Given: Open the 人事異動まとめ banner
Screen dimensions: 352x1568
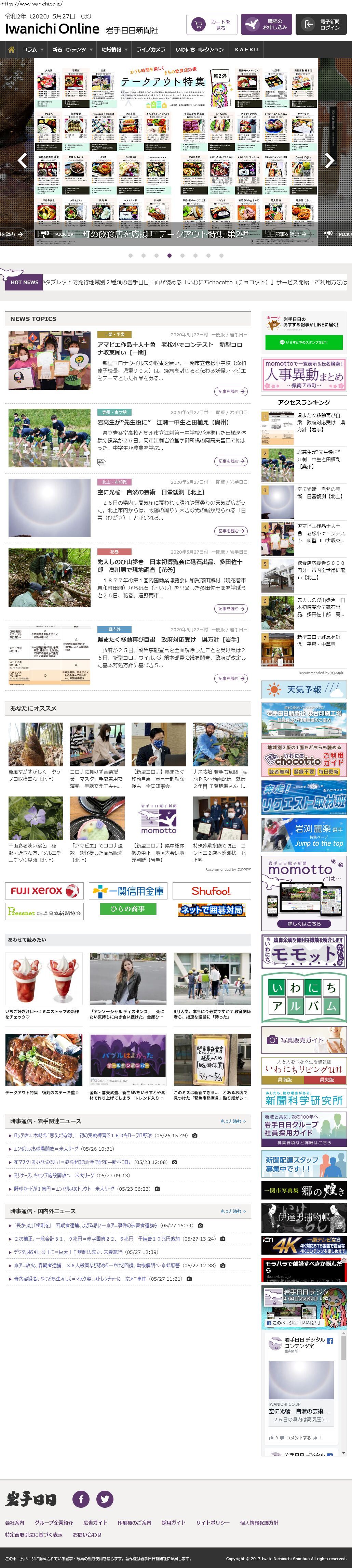Looking at the screenshot, I should [303, 374].
